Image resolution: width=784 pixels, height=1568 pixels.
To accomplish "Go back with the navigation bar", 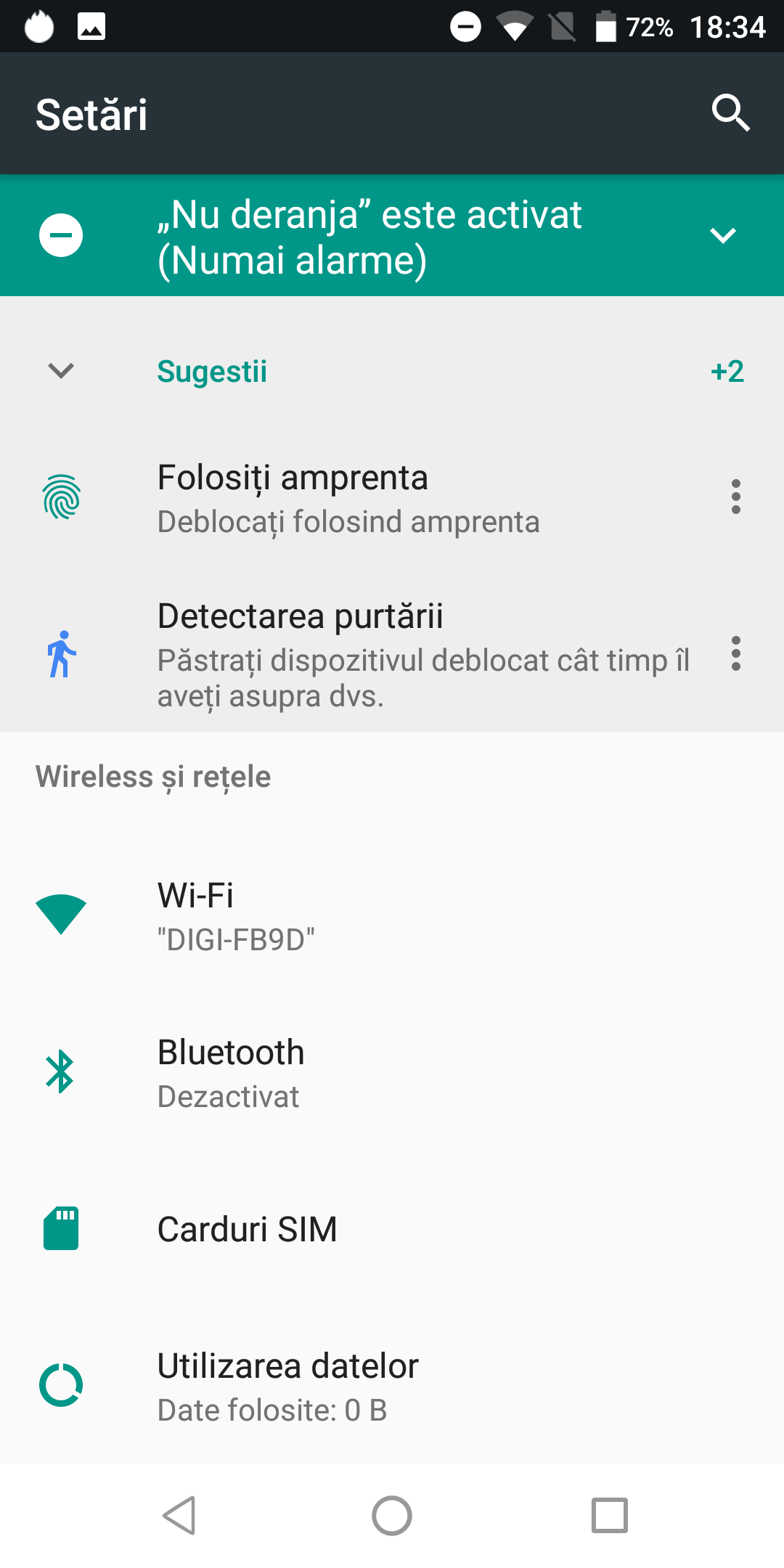I will (179, 1516).
